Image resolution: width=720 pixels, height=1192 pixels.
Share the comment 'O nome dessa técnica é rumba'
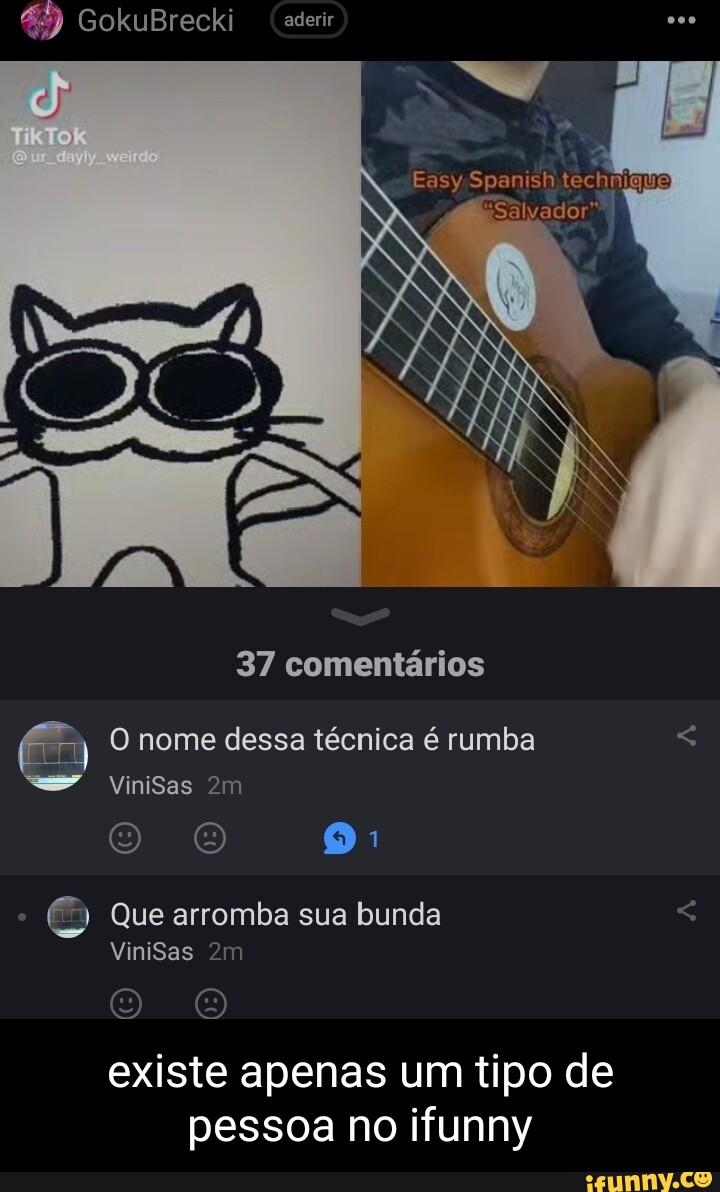coord(687,735)
